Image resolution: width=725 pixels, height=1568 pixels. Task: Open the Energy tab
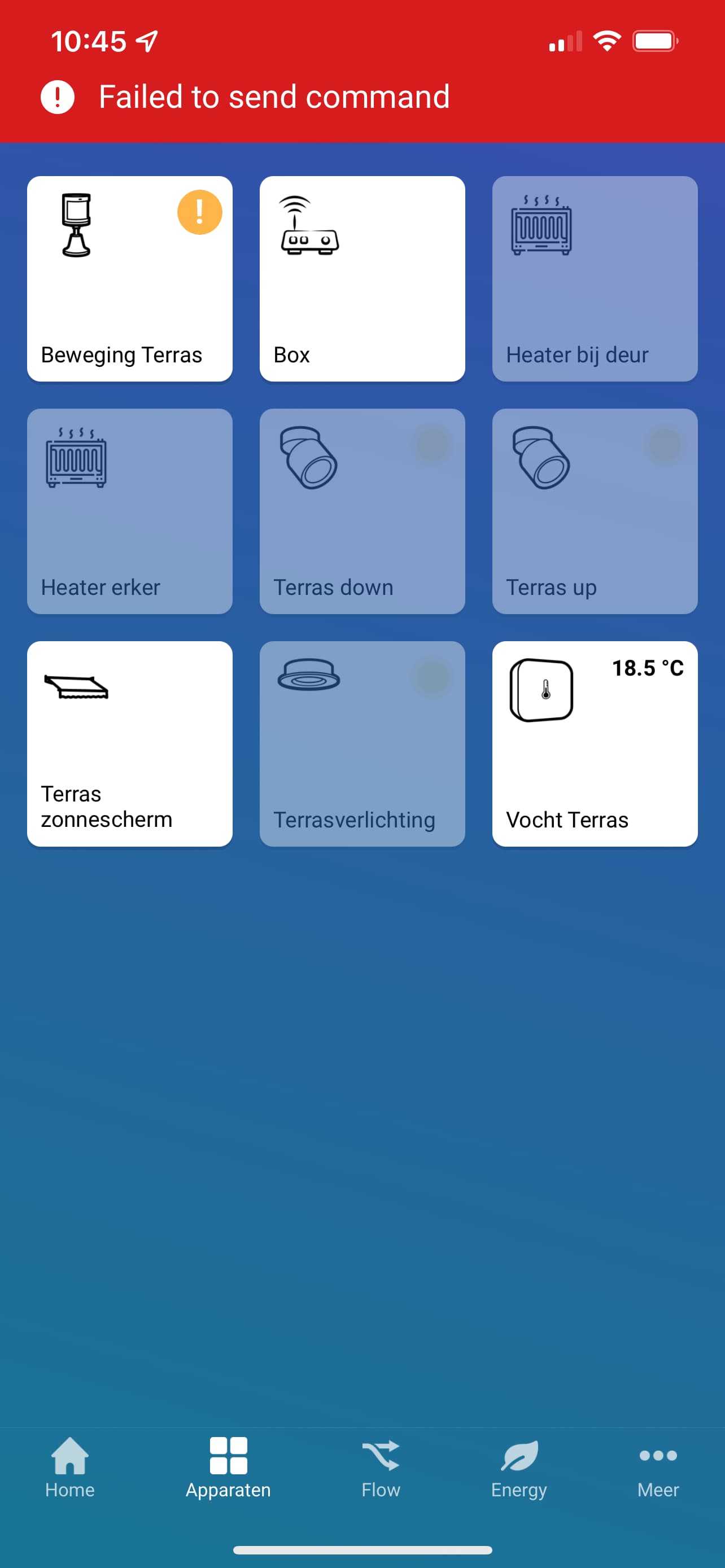click(519, 1467)
